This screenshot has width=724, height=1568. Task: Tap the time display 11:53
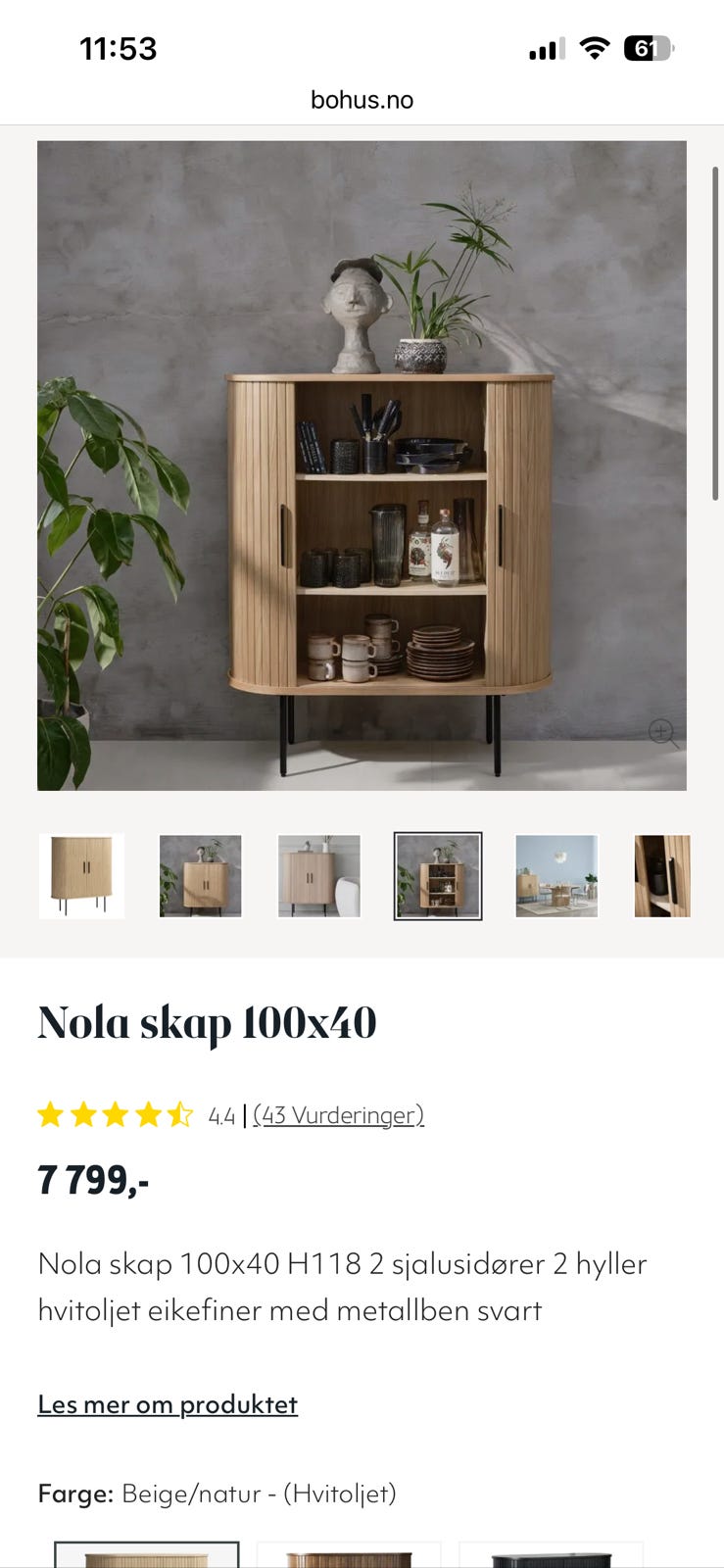120,48
